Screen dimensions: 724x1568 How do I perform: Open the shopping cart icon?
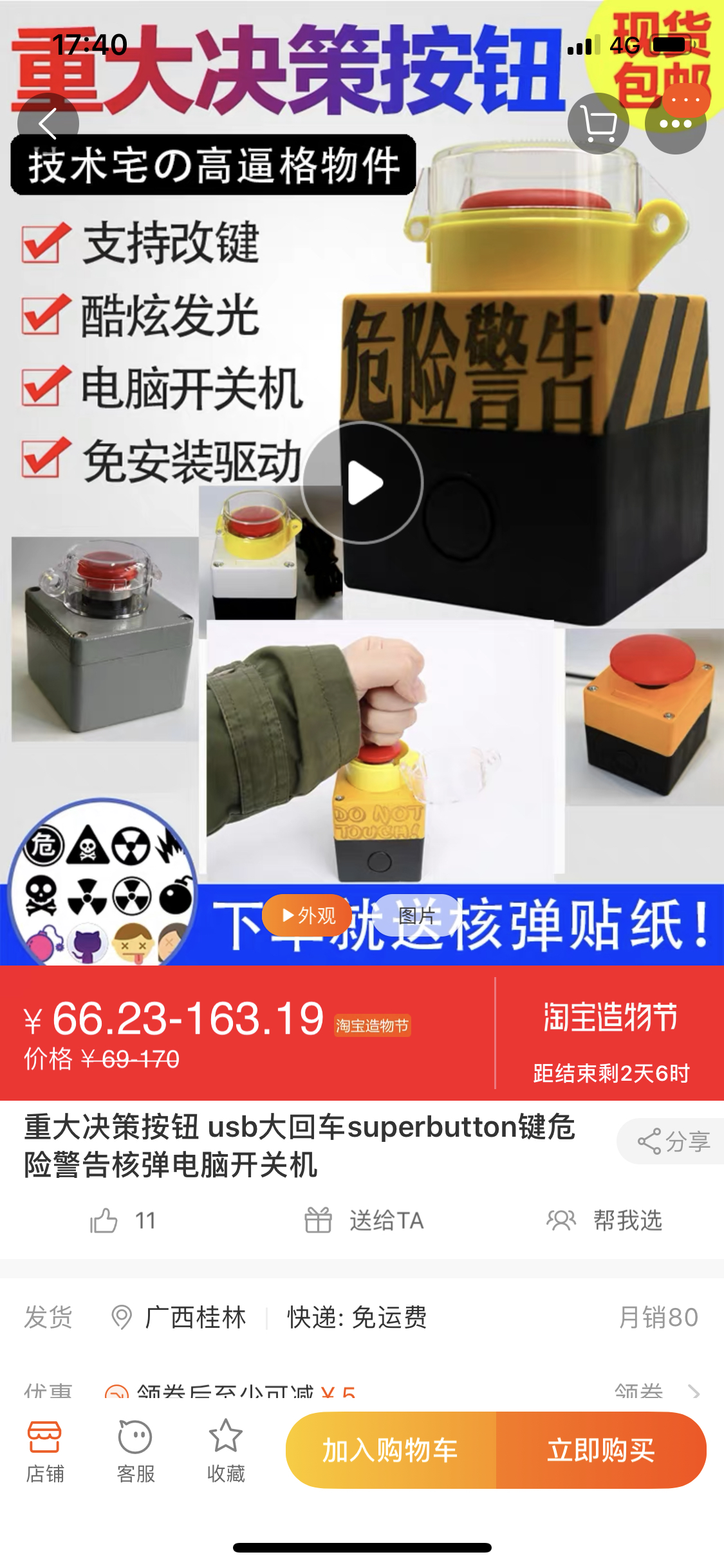click(x=598, y=124)
